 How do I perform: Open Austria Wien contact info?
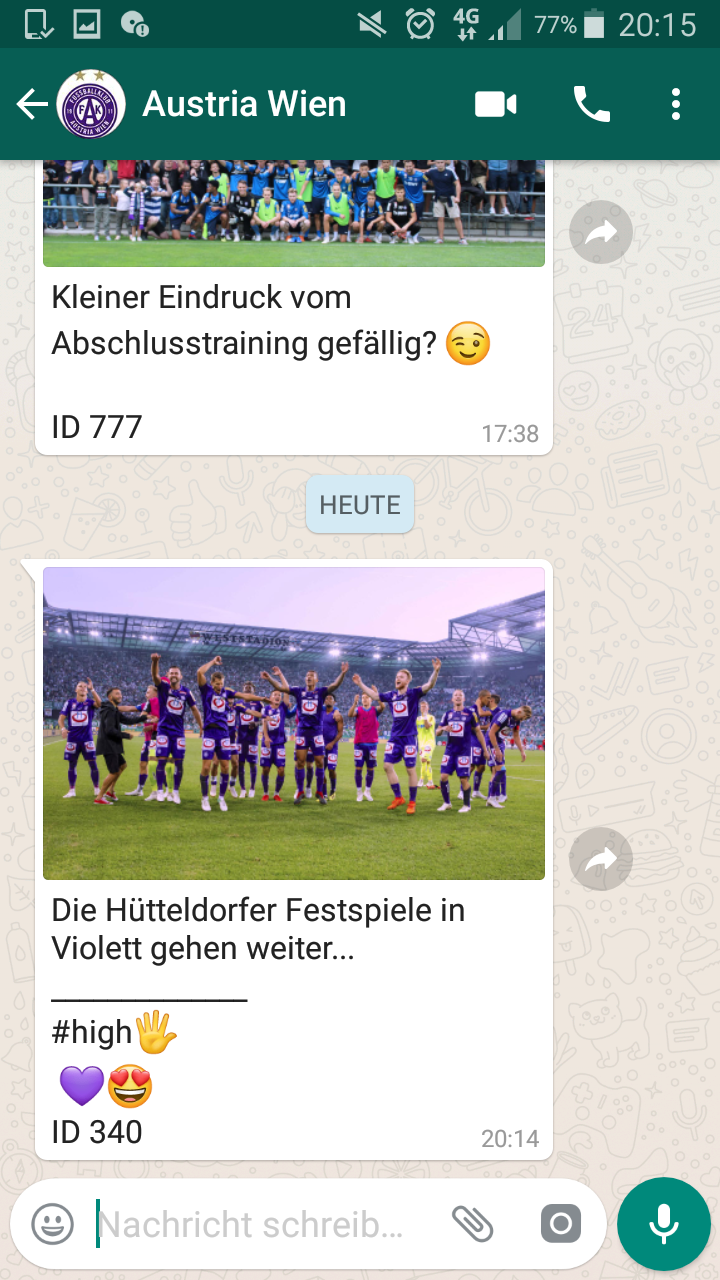244,104
